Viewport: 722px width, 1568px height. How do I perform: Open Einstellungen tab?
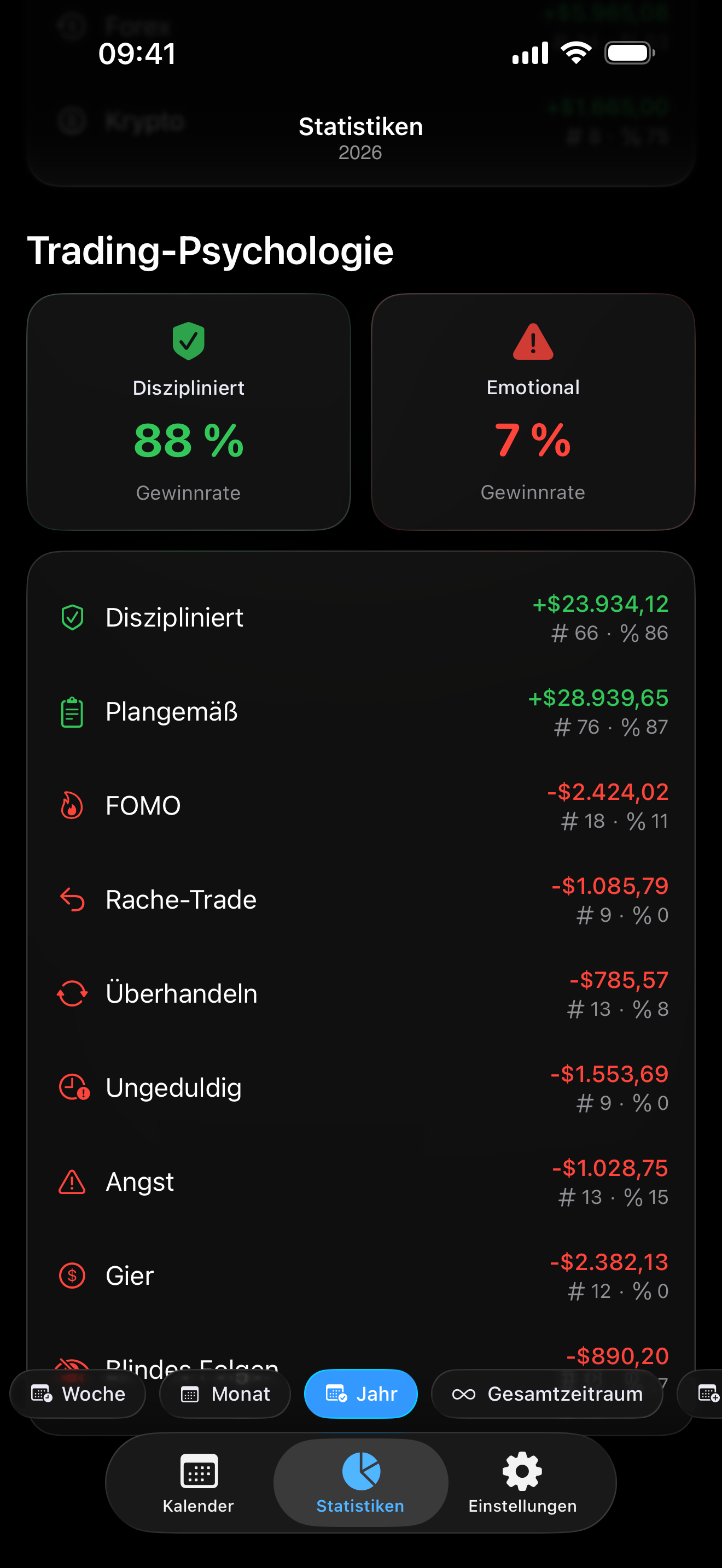point(523,1483)
